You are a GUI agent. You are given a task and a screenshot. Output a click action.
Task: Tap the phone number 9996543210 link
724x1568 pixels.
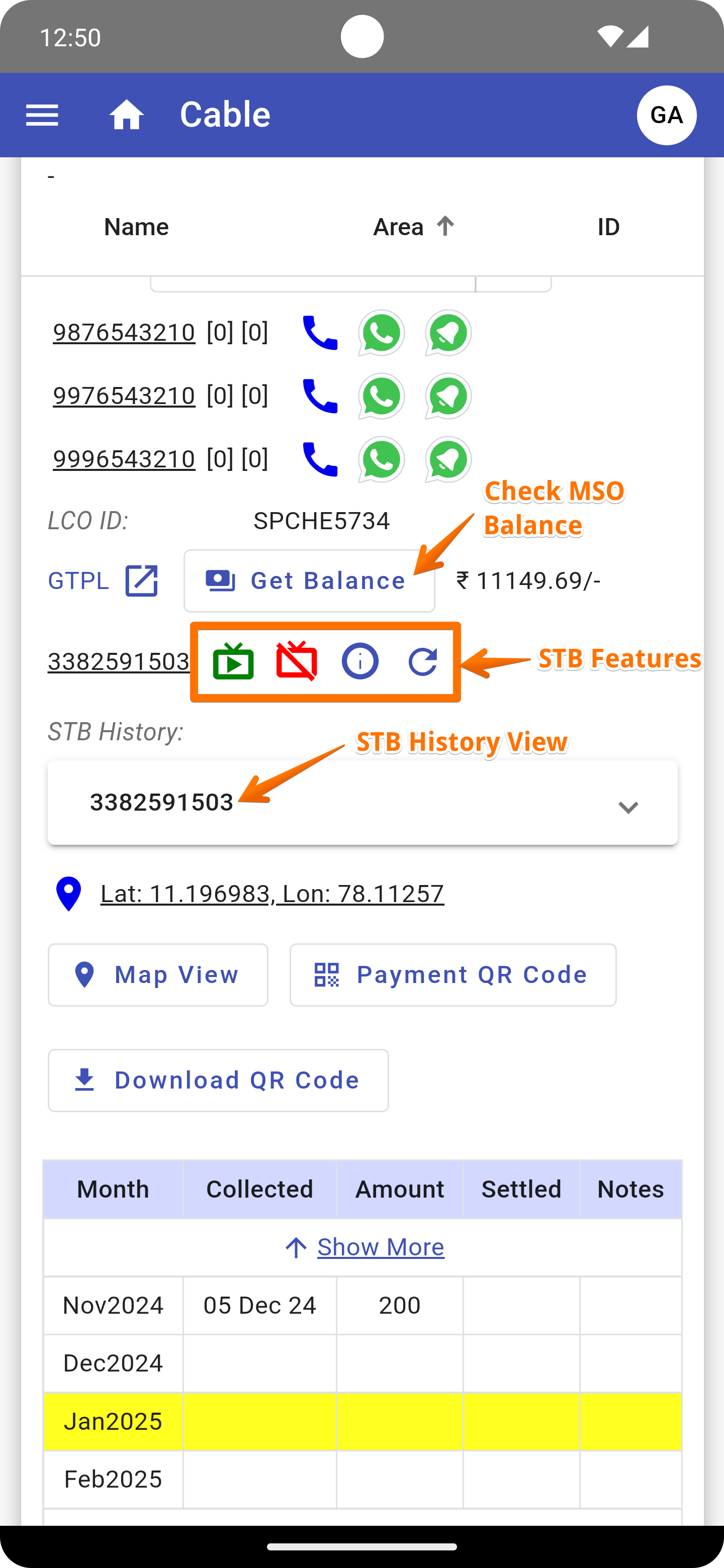point(124,459)
